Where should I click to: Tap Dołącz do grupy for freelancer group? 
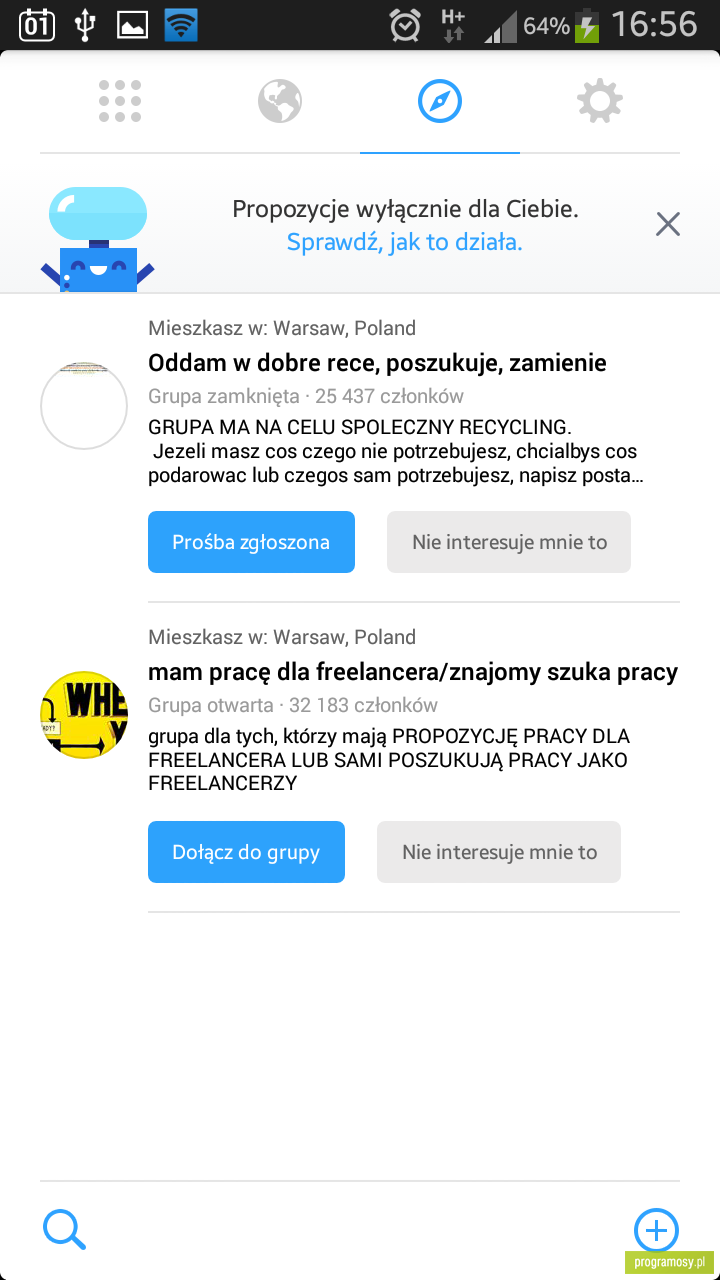click(x=246, y=852)
